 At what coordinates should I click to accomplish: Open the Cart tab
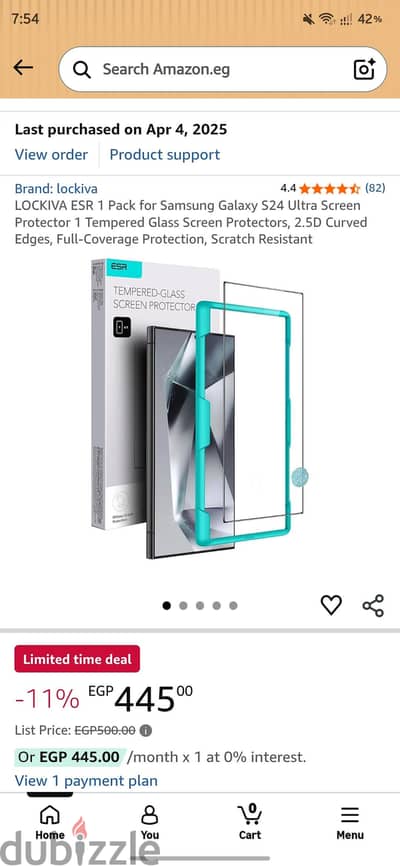pyautogui.click(x=250, y=822)
